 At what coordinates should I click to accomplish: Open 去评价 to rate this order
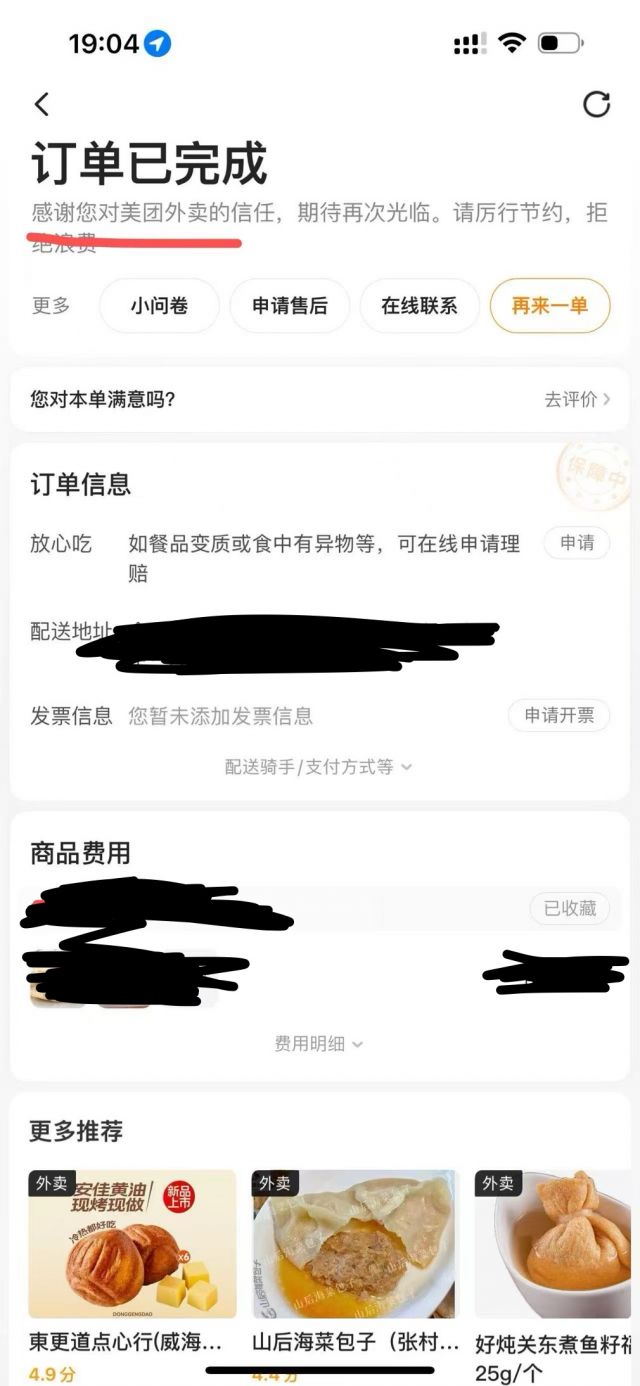tap(577, 399)
